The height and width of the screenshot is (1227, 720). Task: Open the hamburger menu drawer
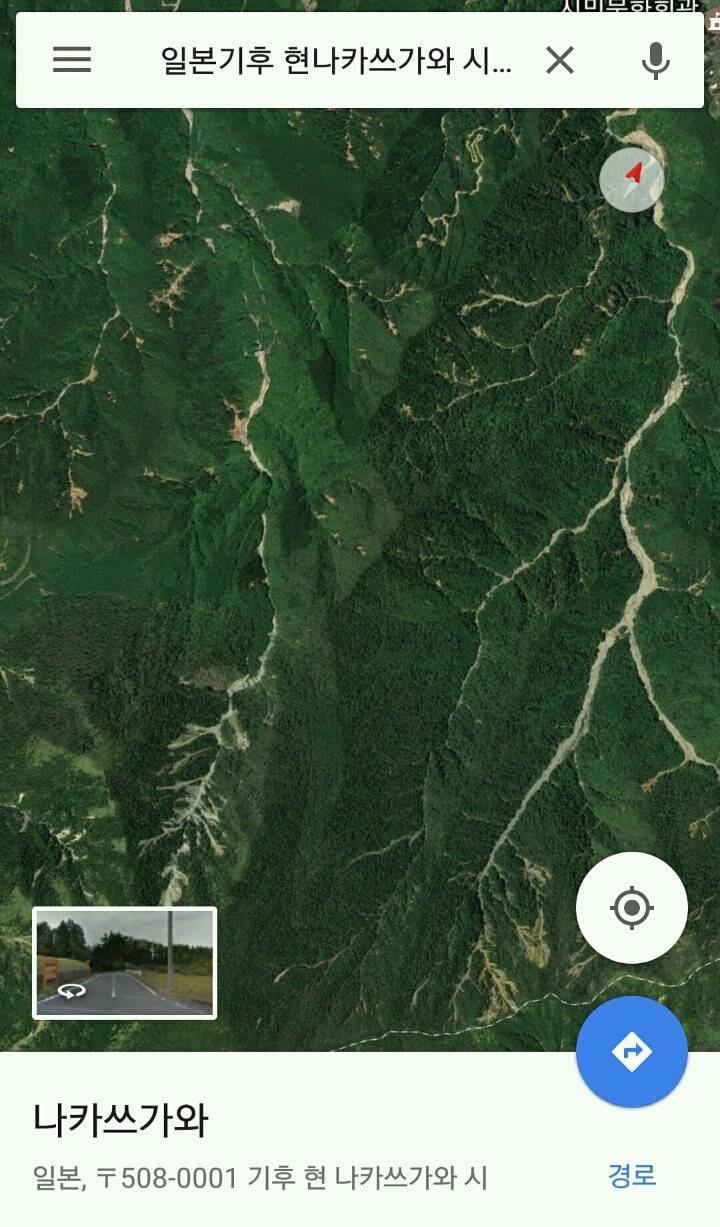click(x=72, y=60)
